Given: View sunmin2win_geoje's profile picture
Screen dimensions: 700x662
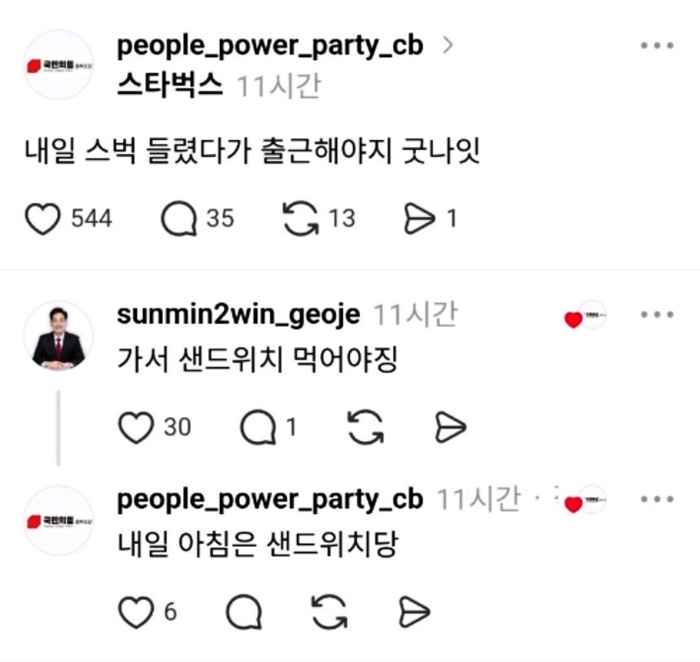Looking at the screenshot, I should 58,336.
